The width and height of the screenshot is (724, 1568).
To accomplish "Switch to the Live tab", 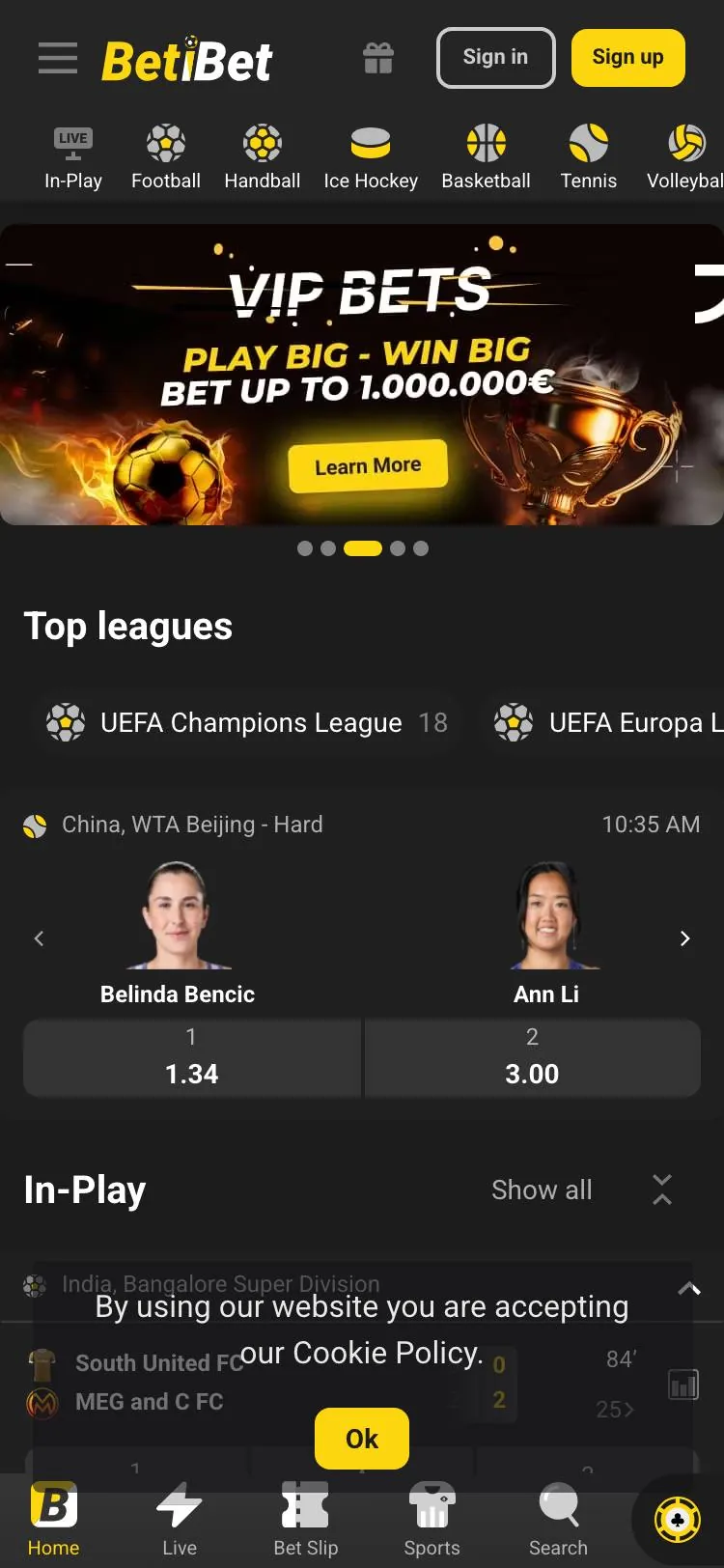I will (x=180, y=1520).
